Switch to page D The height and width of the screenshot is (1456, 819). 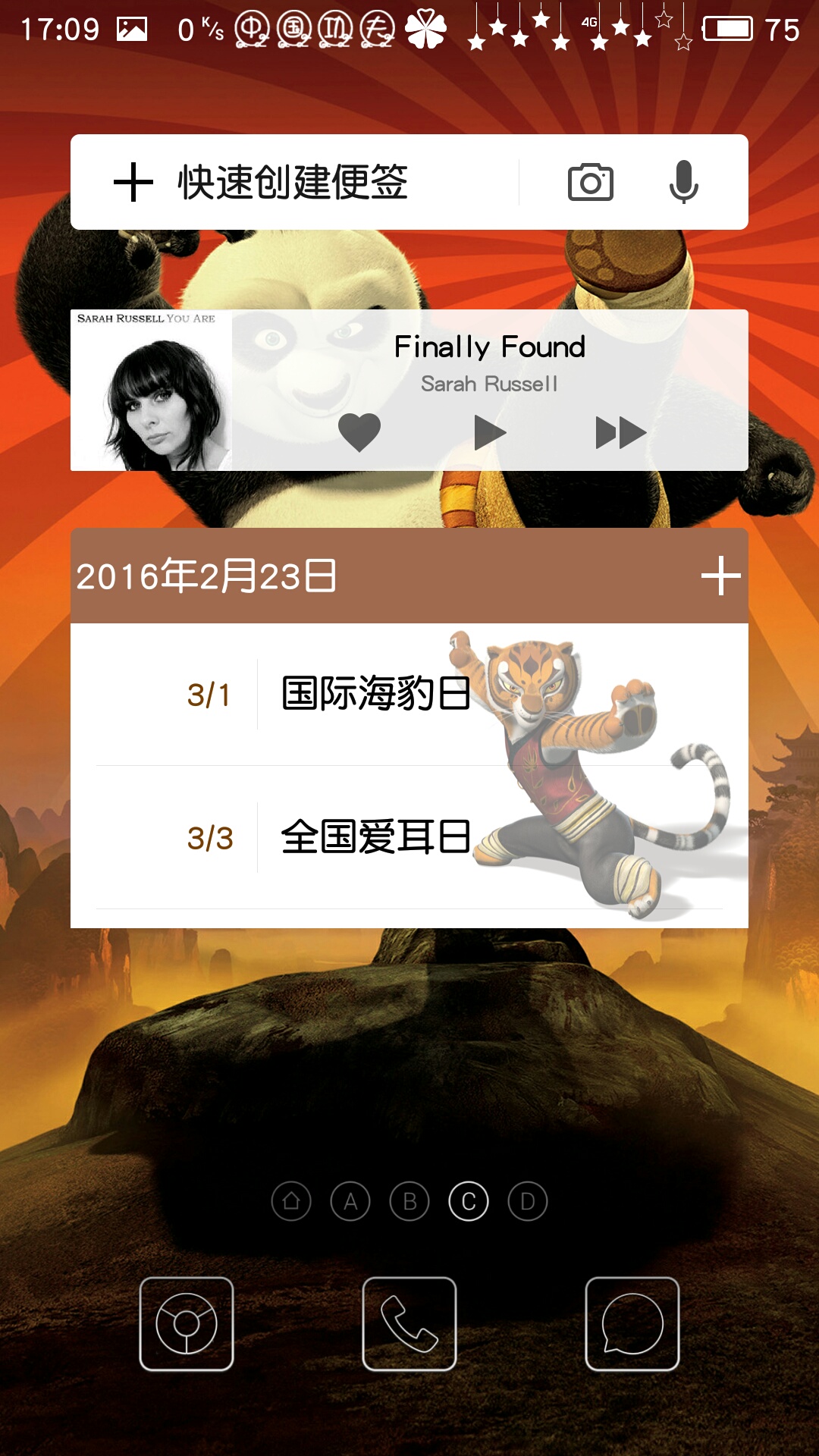(x=528, y=1201)
